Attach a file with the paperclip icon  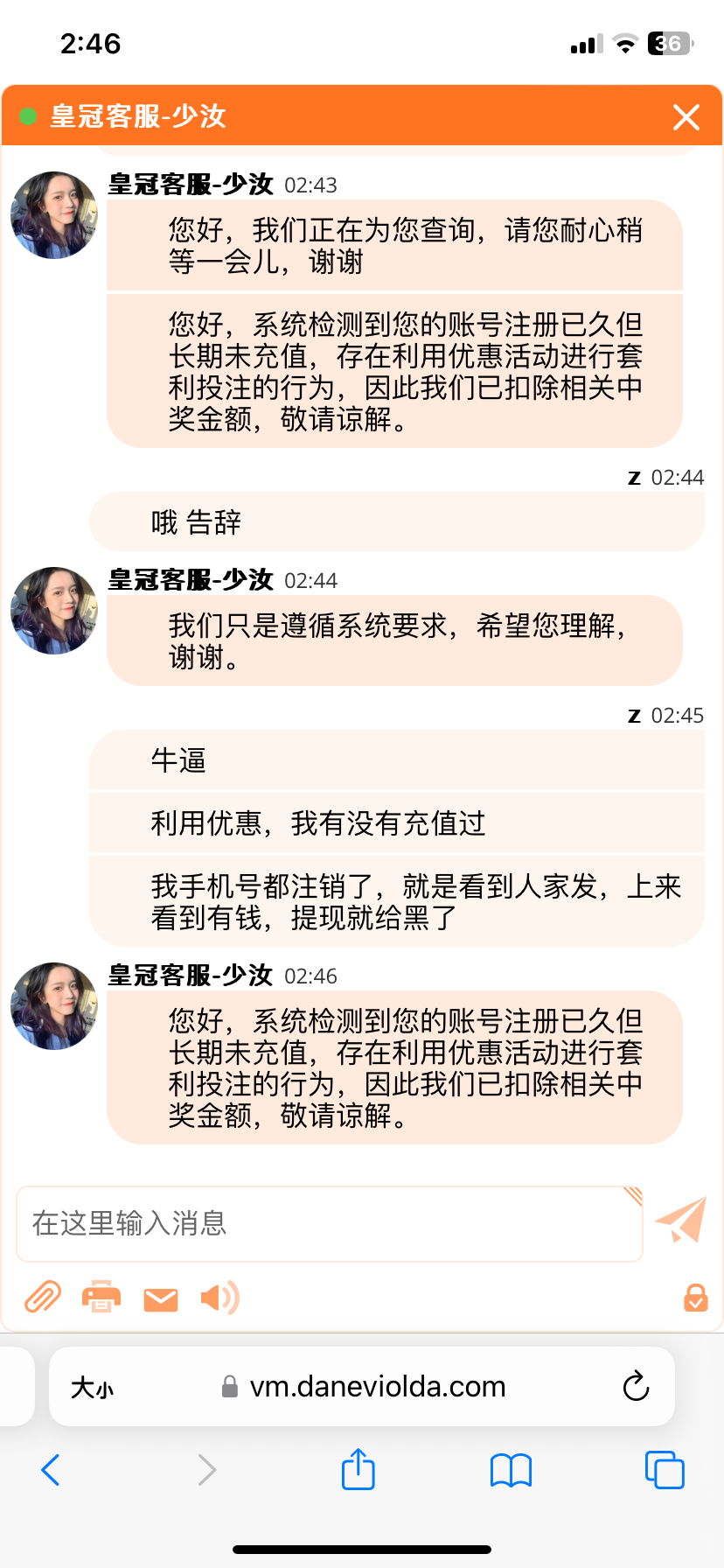click(x=42, y=1297)
